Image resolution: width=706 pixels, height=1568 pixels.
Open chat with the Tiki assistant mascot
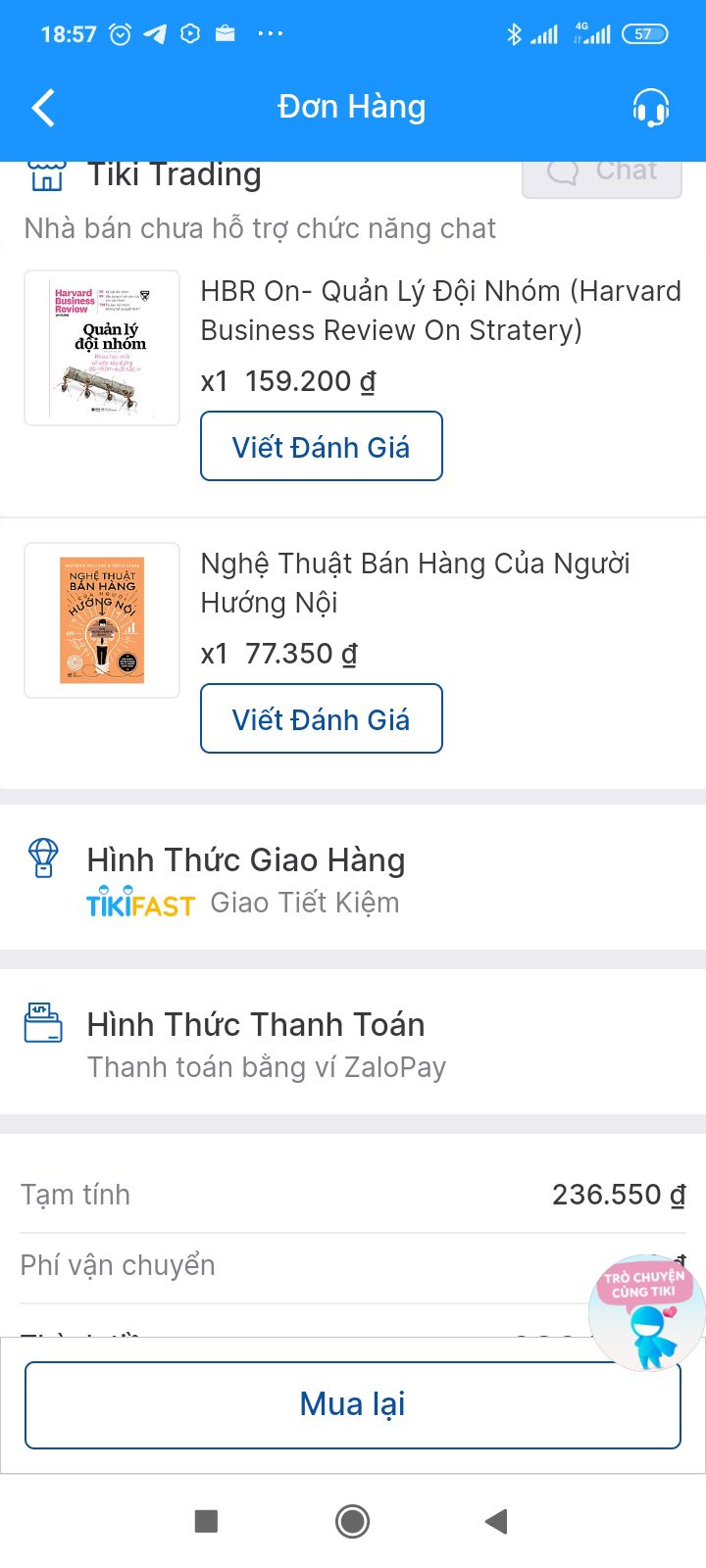[x=646, y=1311]
